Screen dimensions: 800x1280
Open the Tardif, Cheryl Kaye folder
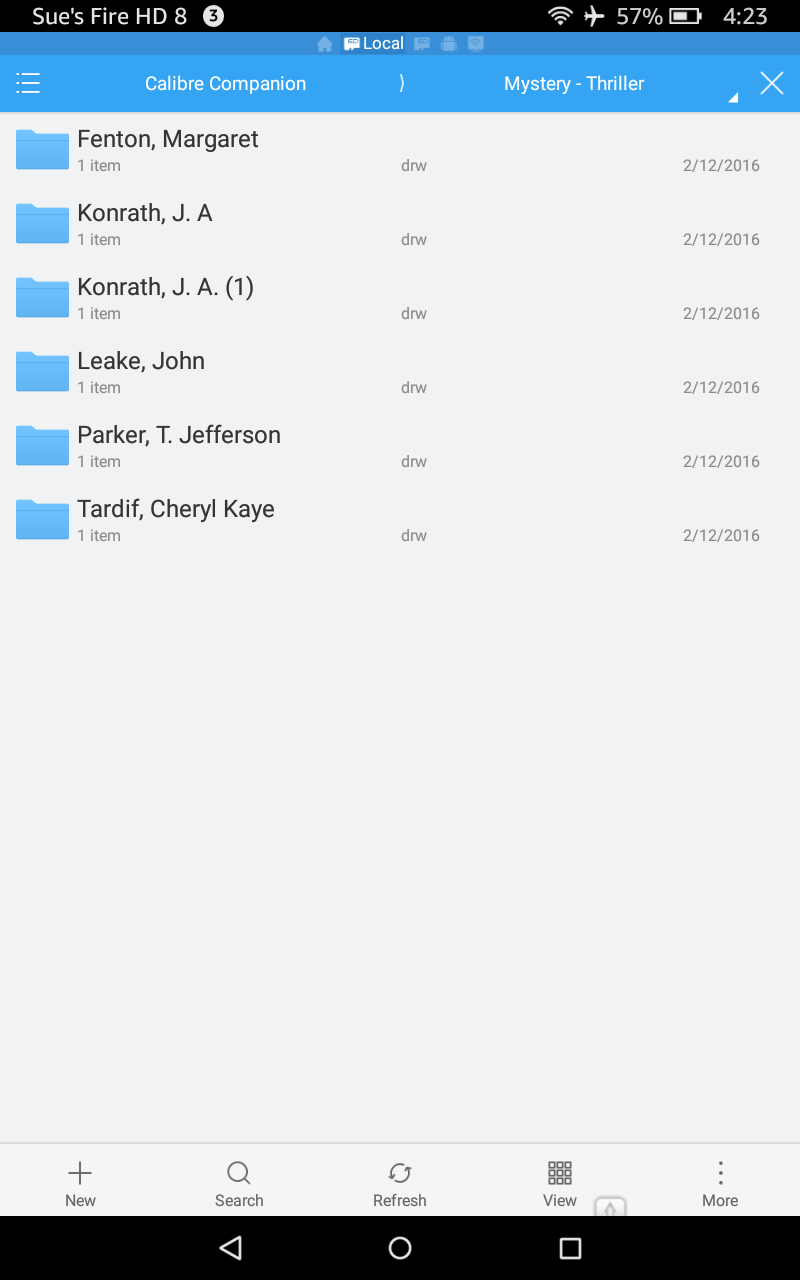click(175, 520)
